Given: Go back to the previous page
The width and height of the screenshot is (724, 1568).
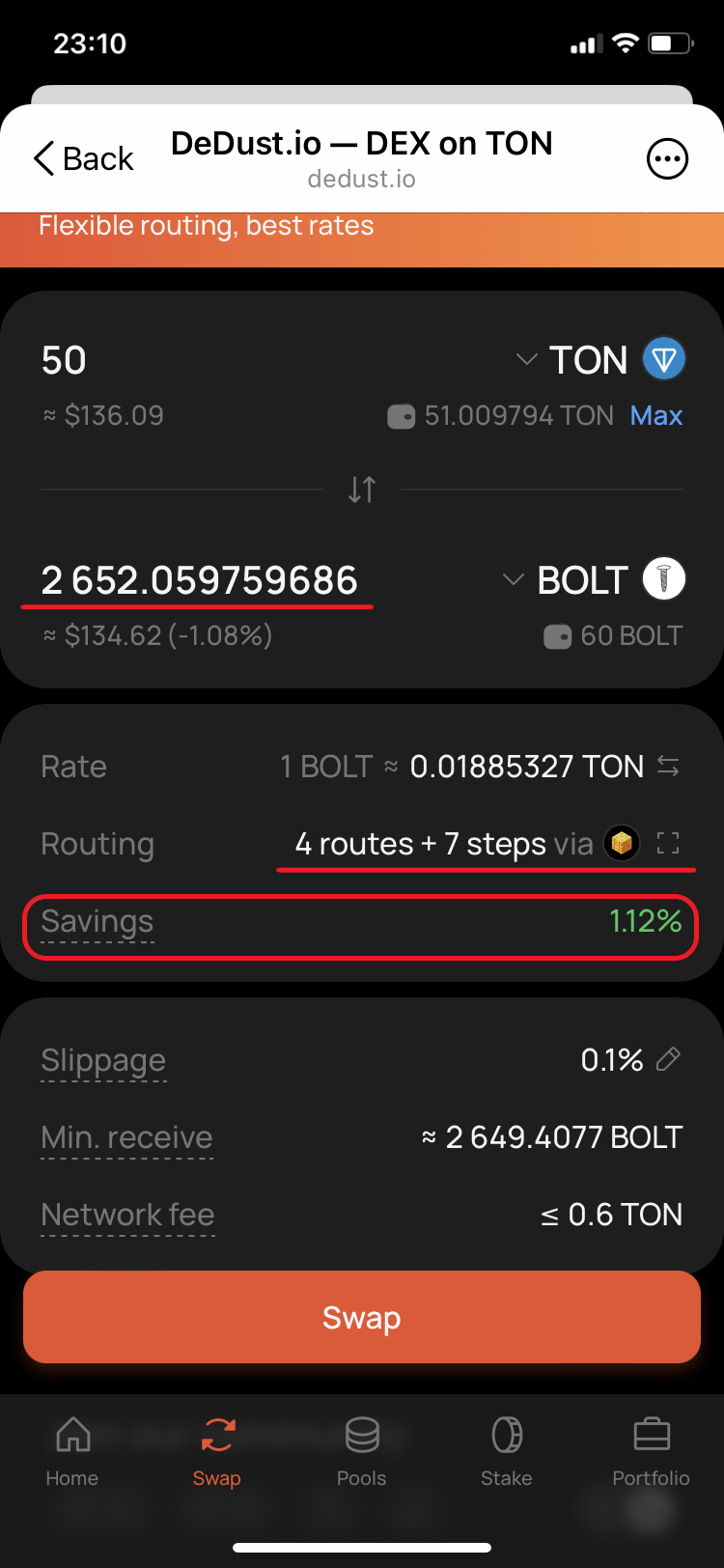Looking at the screenshot, I should pos(83,158).
